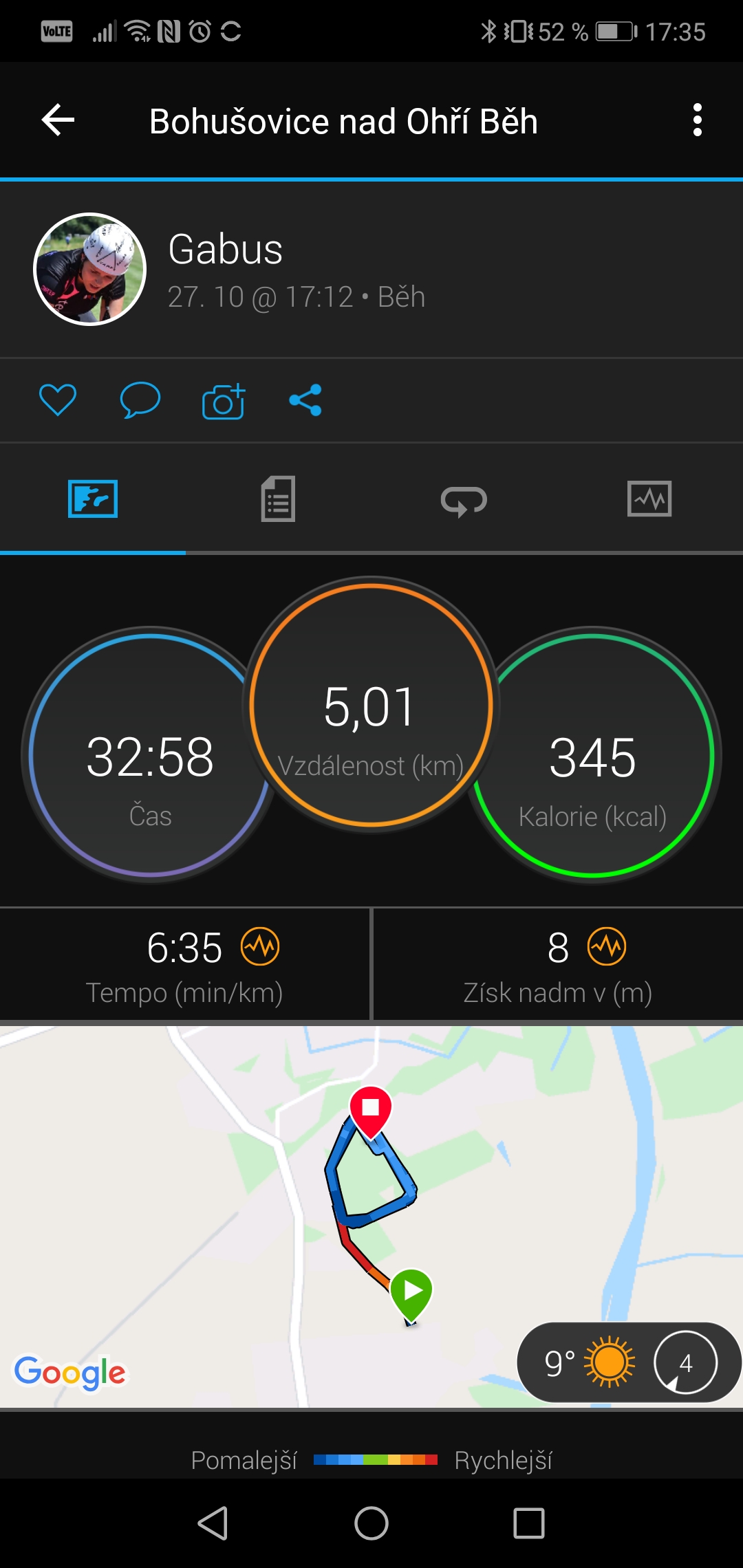Open the three-dot overflow menu
Viewport: 743px width, 1568px height.
[x=698, y=120]
